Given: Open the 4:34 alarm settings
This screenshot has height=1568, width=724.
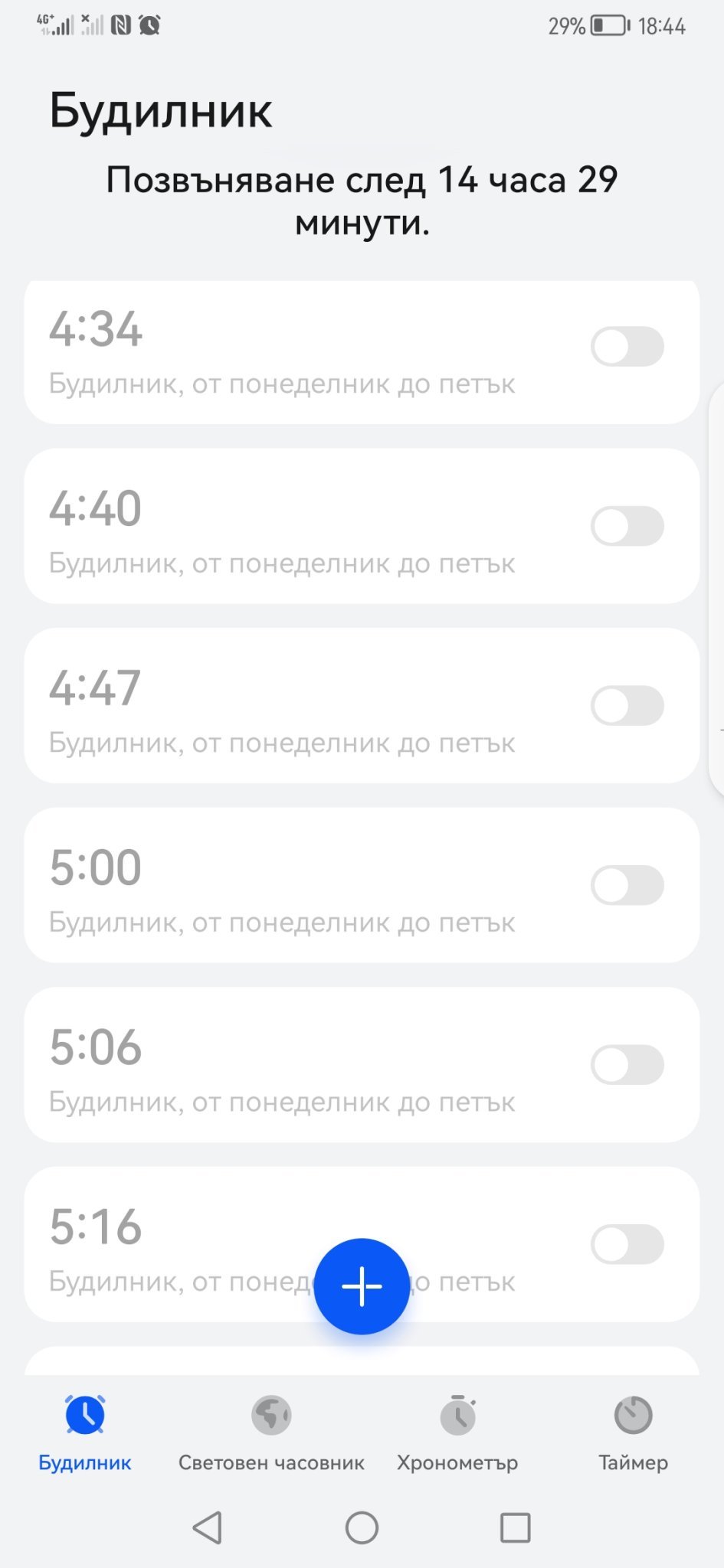Looking at the screenshot, I should click(283, 352).
